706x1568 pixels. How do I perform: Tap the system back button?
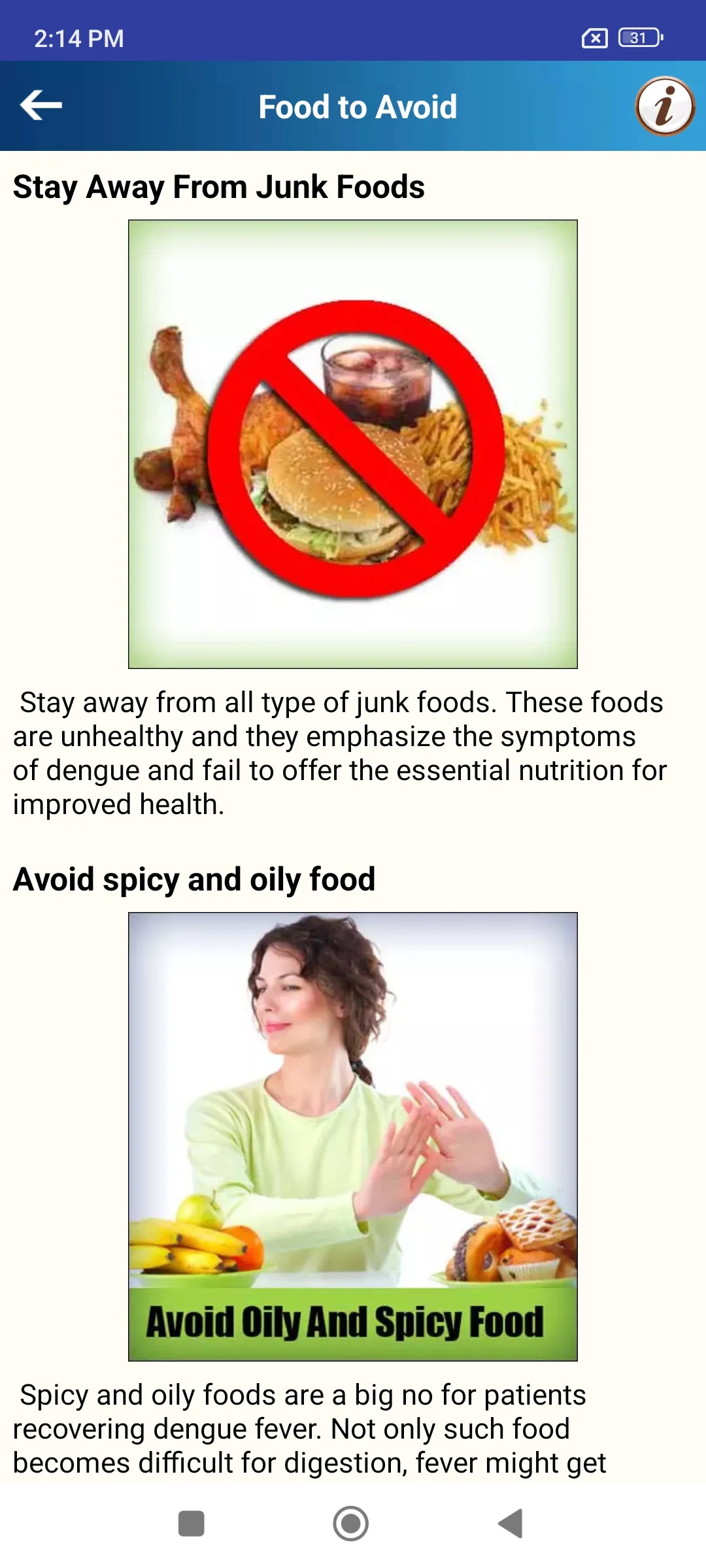point(511,1524)
